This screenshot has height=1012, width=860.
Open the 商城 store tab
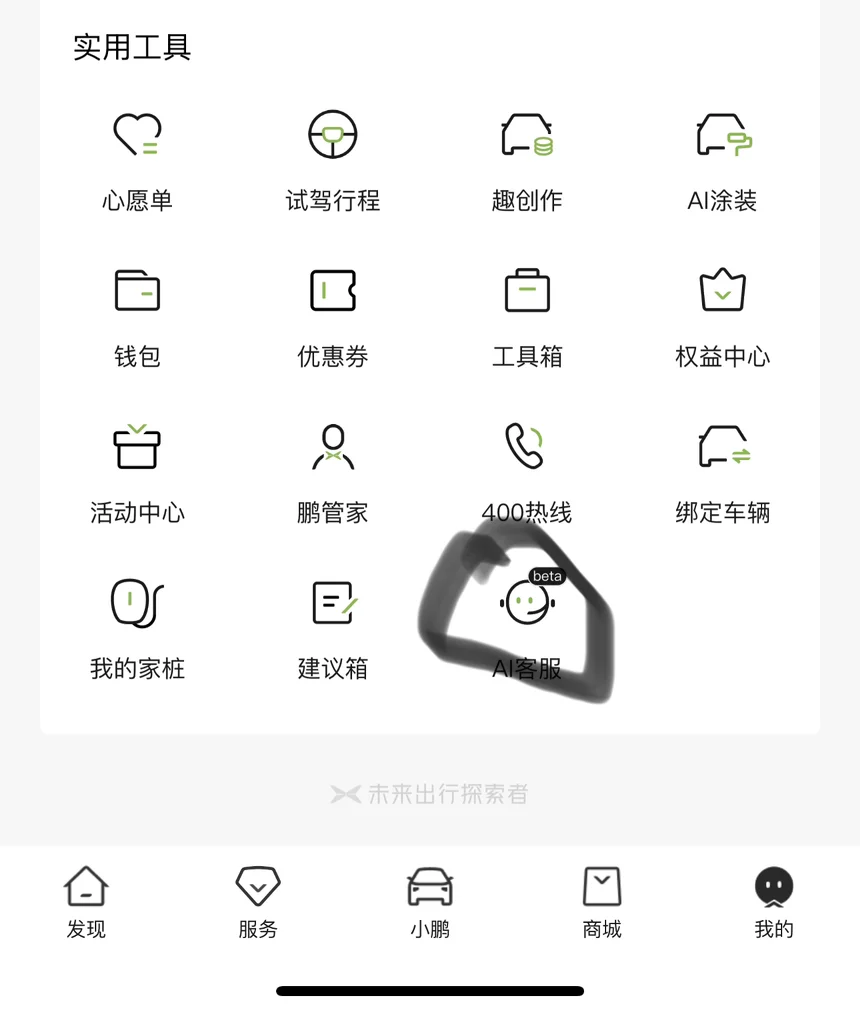coord(602,902)
